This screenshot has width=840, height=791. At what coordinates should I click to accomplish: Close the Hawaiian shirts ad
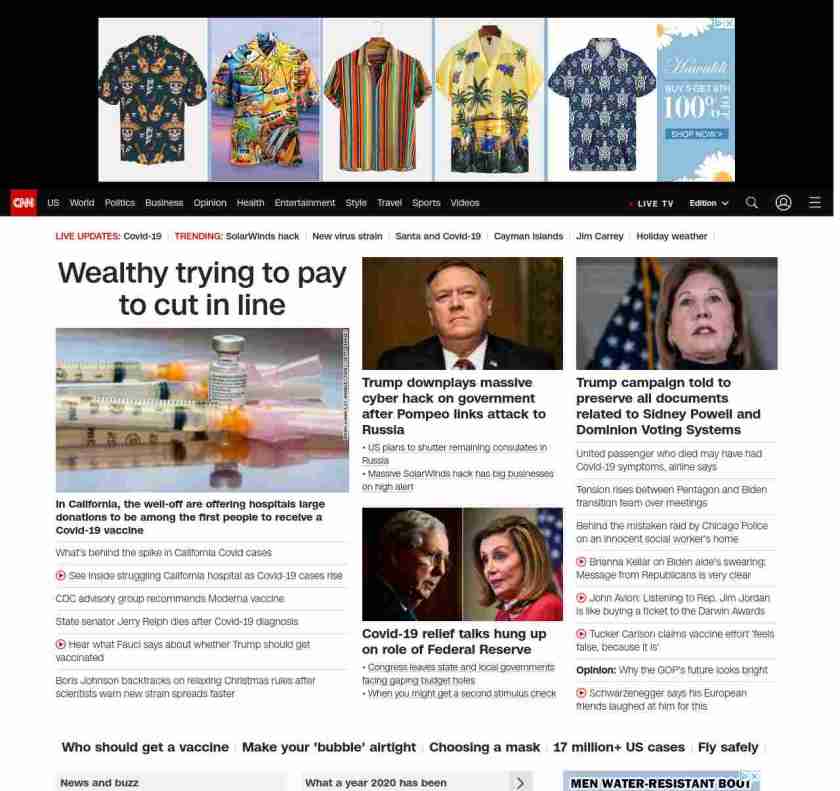tap(729, 23)
